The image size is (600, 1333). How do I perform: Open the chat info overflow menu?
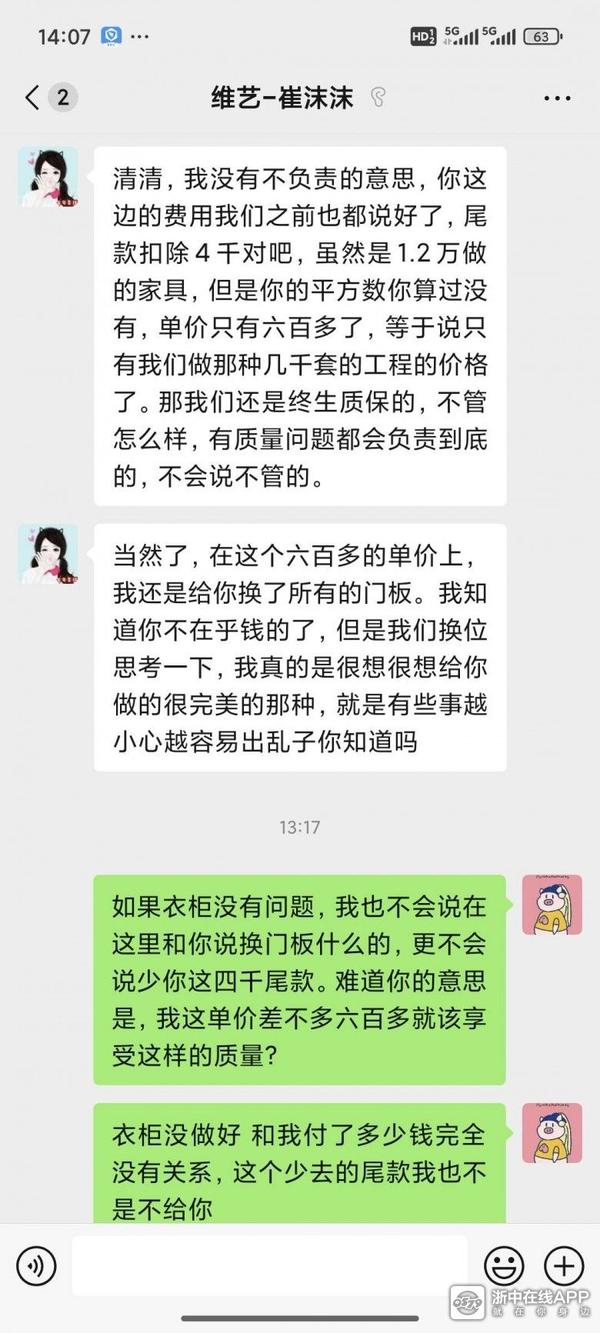556,98
